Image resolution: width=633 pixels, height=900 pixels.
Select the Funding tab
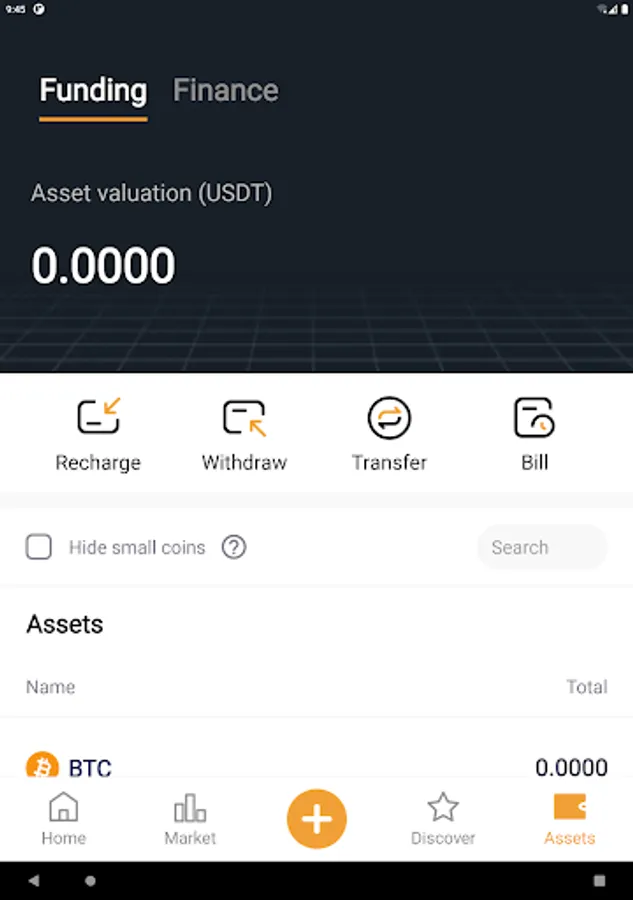[x=93, y=91]
